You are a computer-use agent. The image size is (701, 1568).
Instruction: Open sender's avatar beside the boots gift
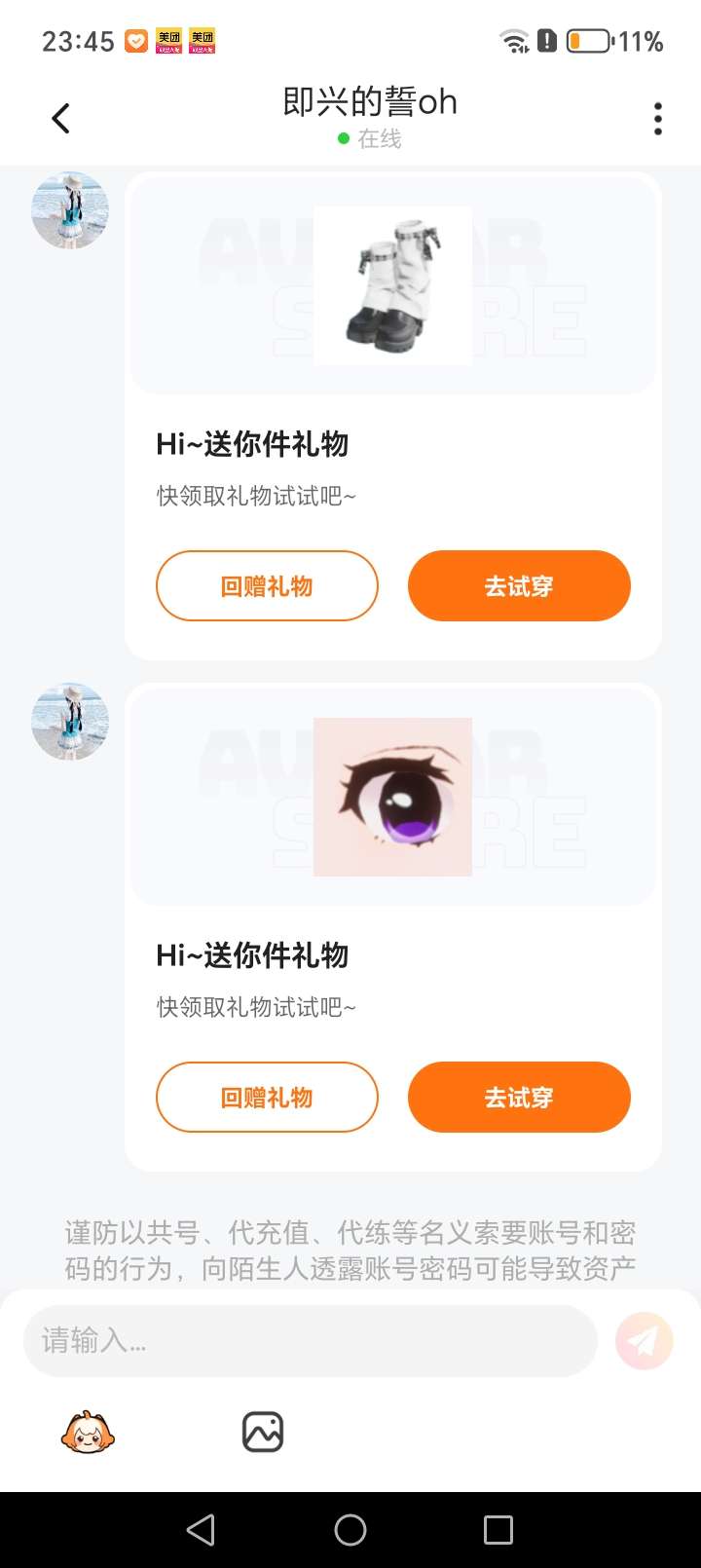(x=70, y=210)
